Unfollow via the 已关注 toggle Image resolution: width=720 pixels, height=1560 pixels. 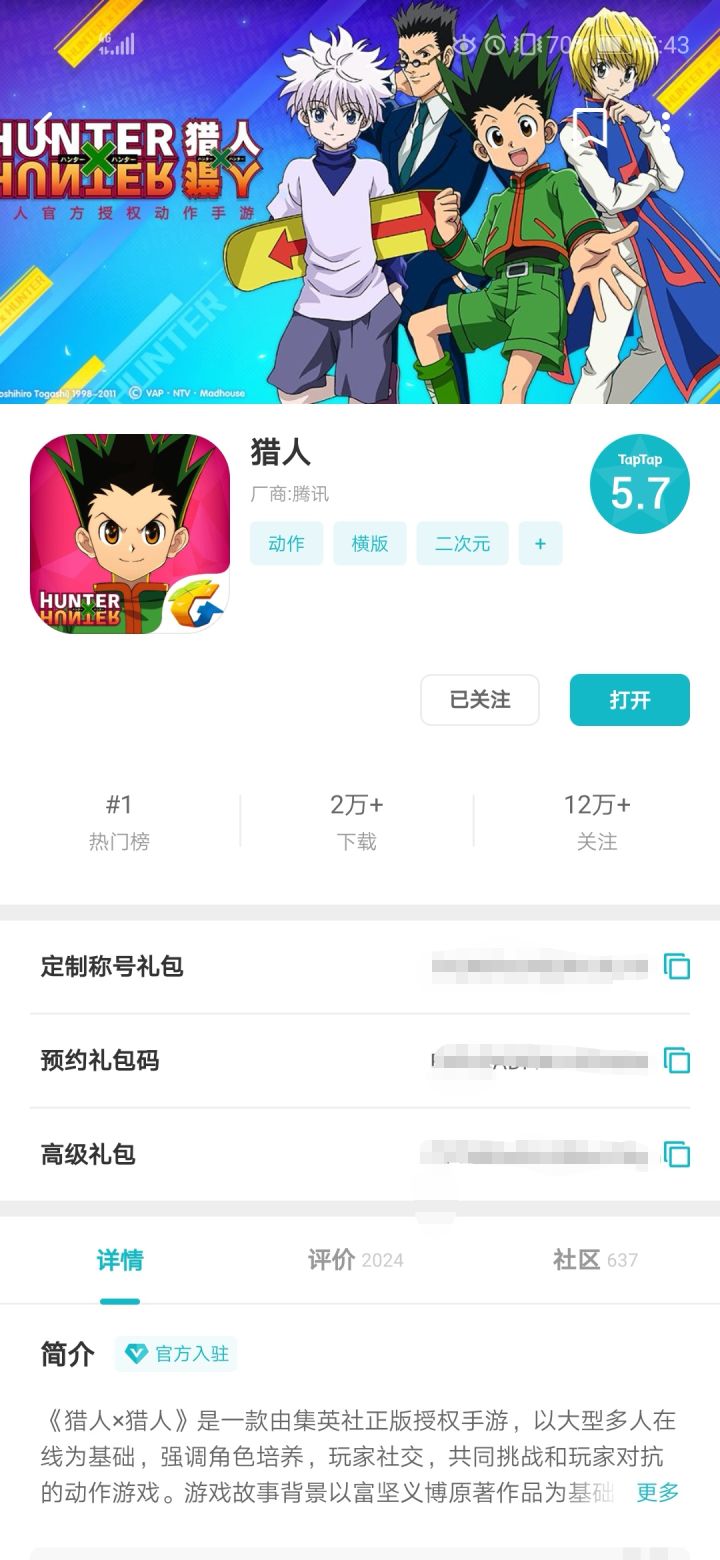480,700
